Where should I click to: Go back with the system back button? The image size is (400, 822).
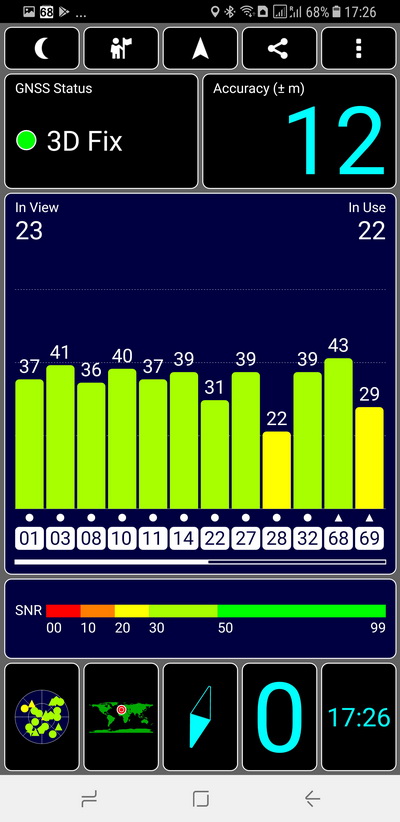[312, 799]
